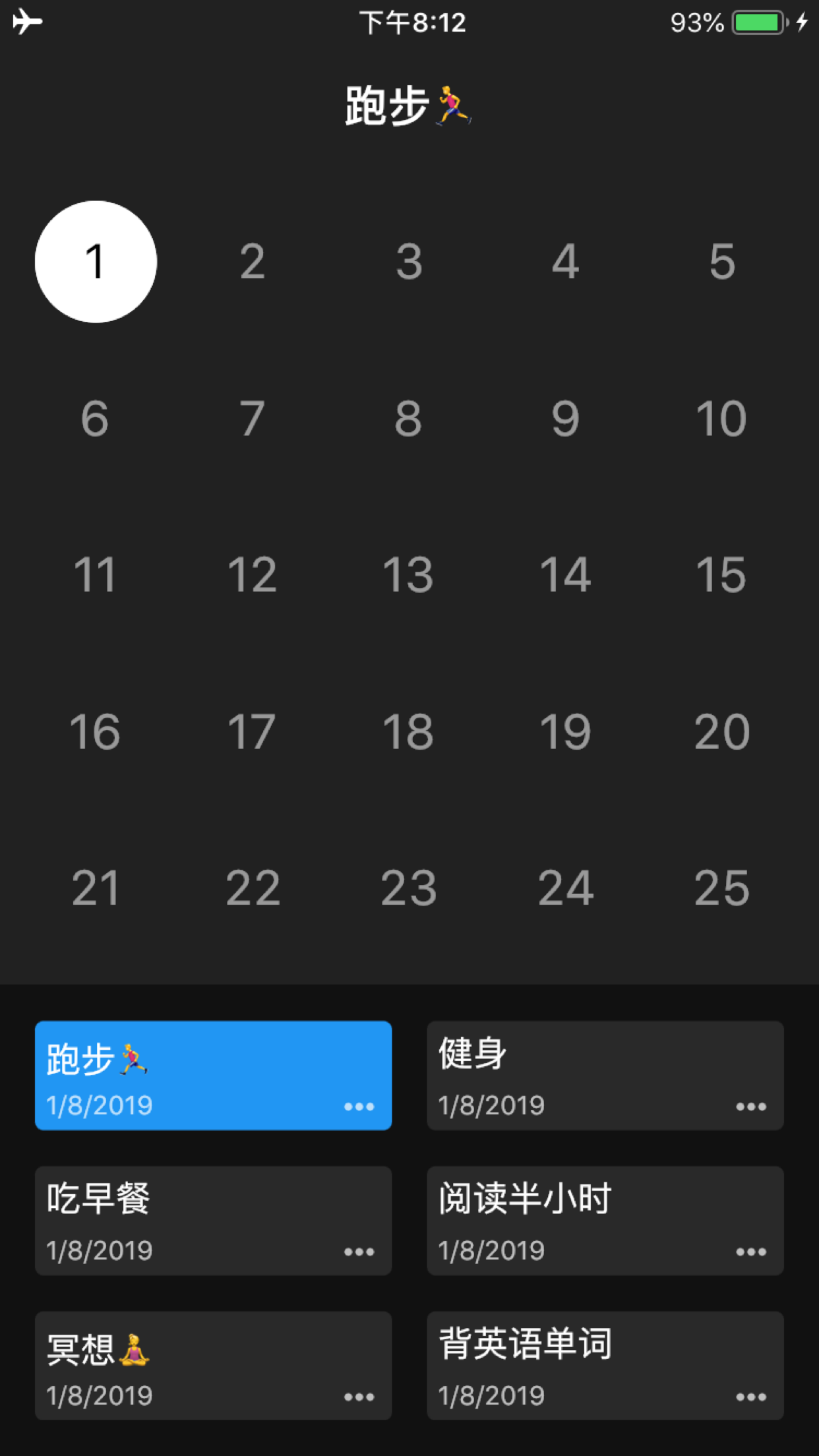The width and height of the screenshot is (819, 1456).
Task: Select the 健身 habit card
Action: (x=605, y=1076)
